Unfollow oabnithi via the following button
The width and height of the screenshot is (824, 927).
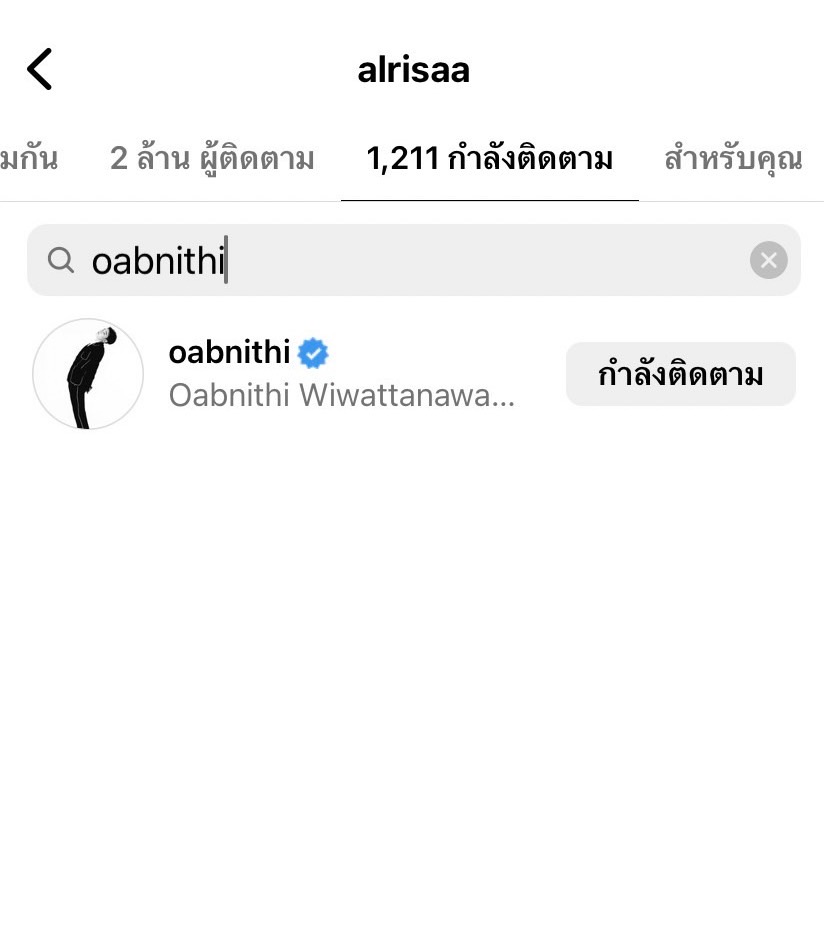pos(680,373)
